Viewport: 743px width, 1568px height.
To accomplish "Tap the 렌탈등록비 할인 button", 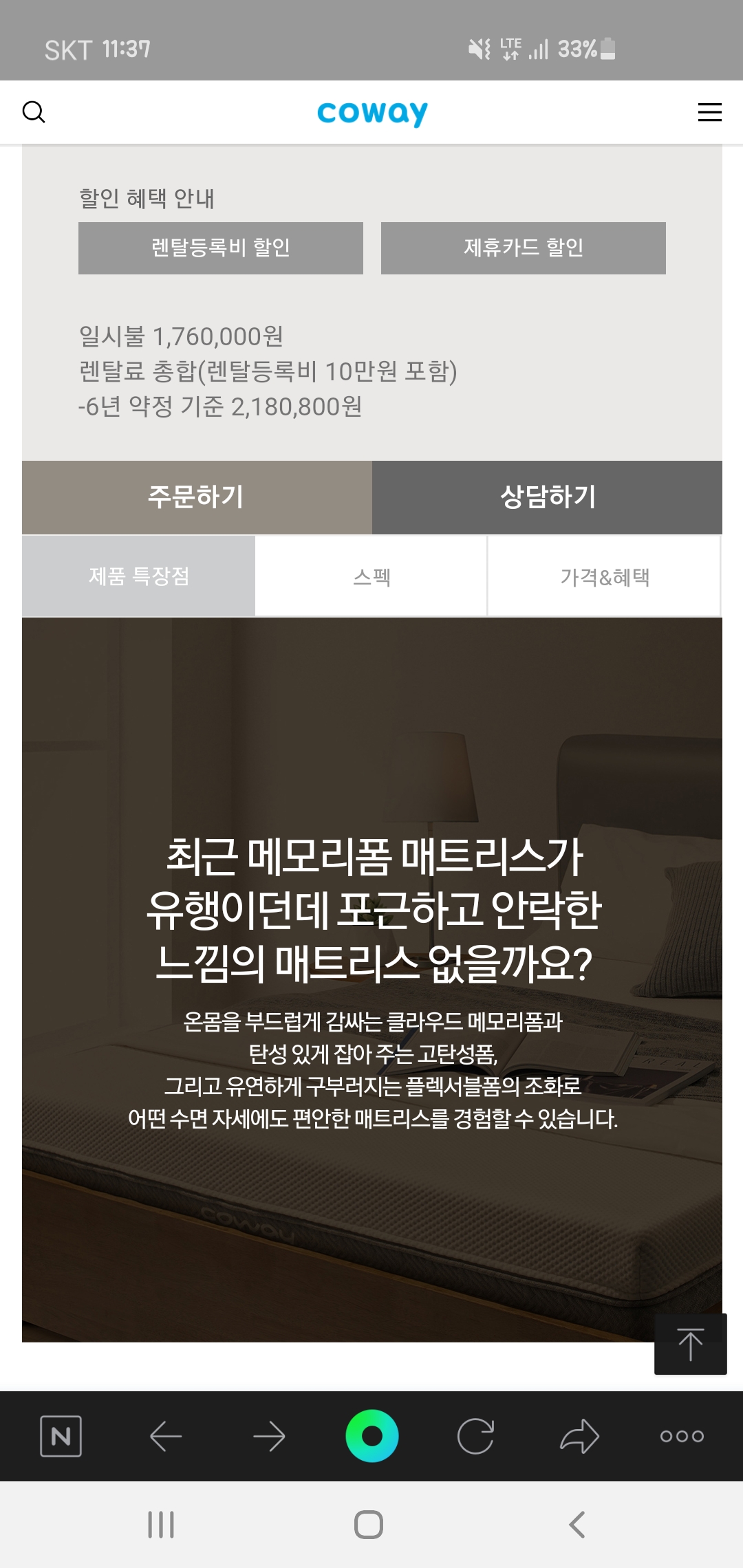I will tap(220, 248).
